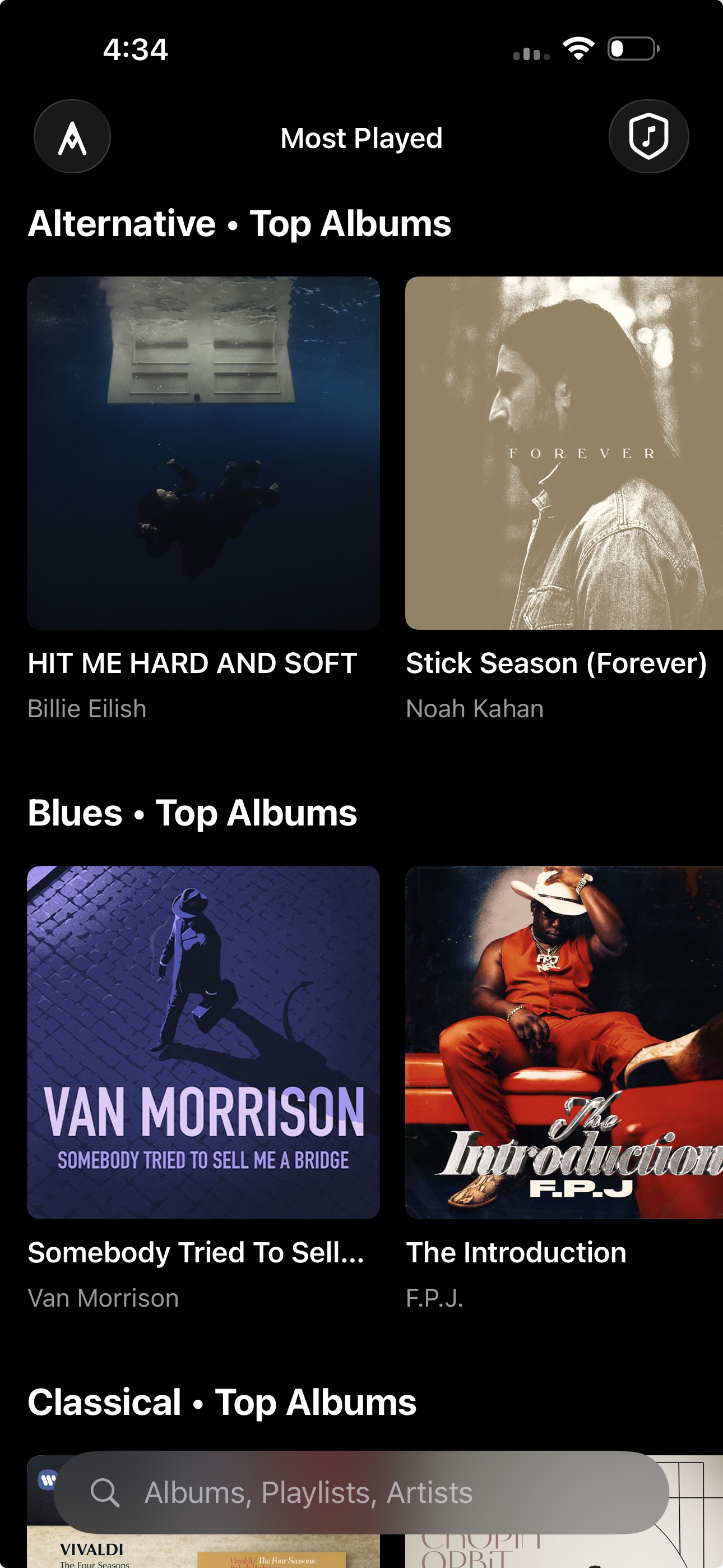Tap the "Somebody Tried To Sell..." album title
The width and height of the screenshot is (723, 1568).
(196, 1252)
